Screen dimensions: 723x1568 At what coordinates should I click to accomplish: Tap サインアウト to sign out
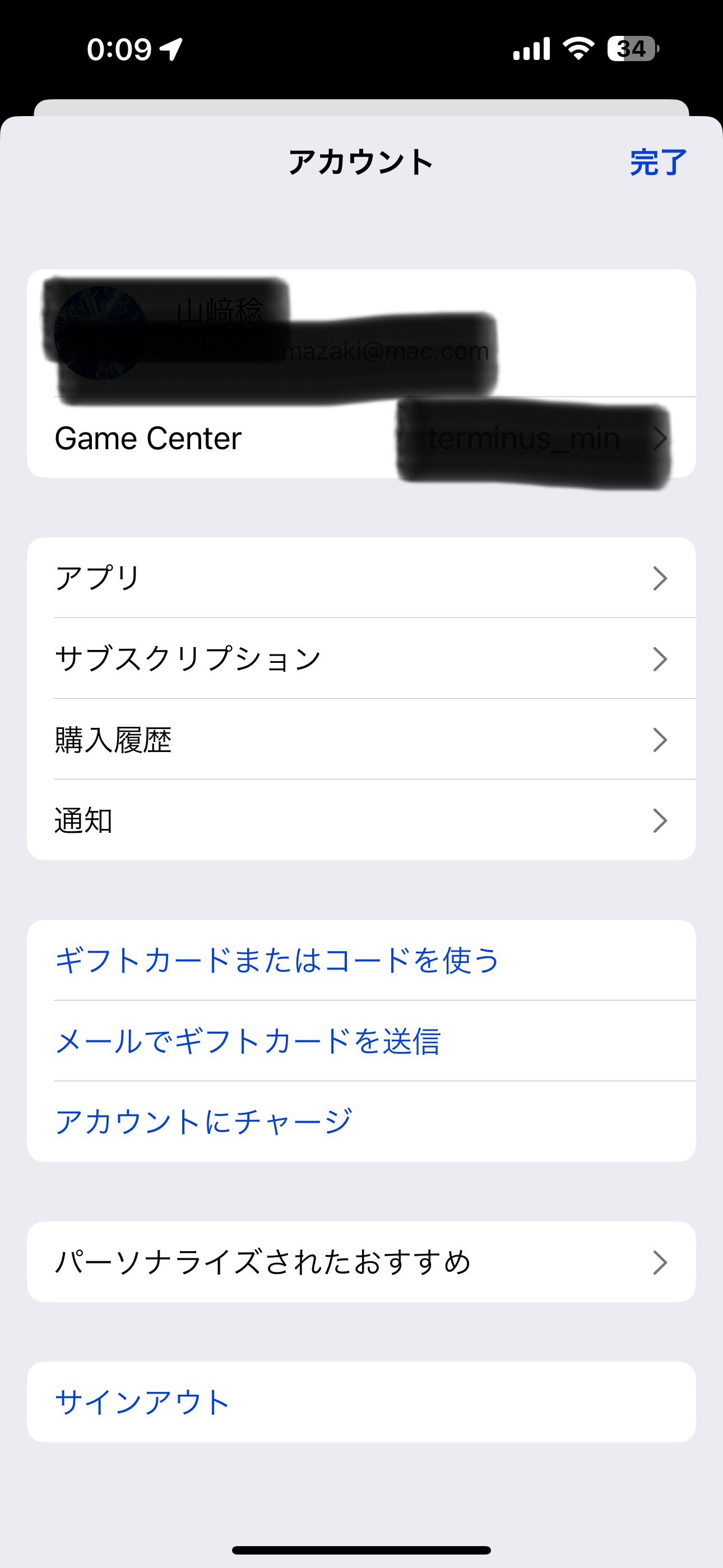coord(142,1402)
